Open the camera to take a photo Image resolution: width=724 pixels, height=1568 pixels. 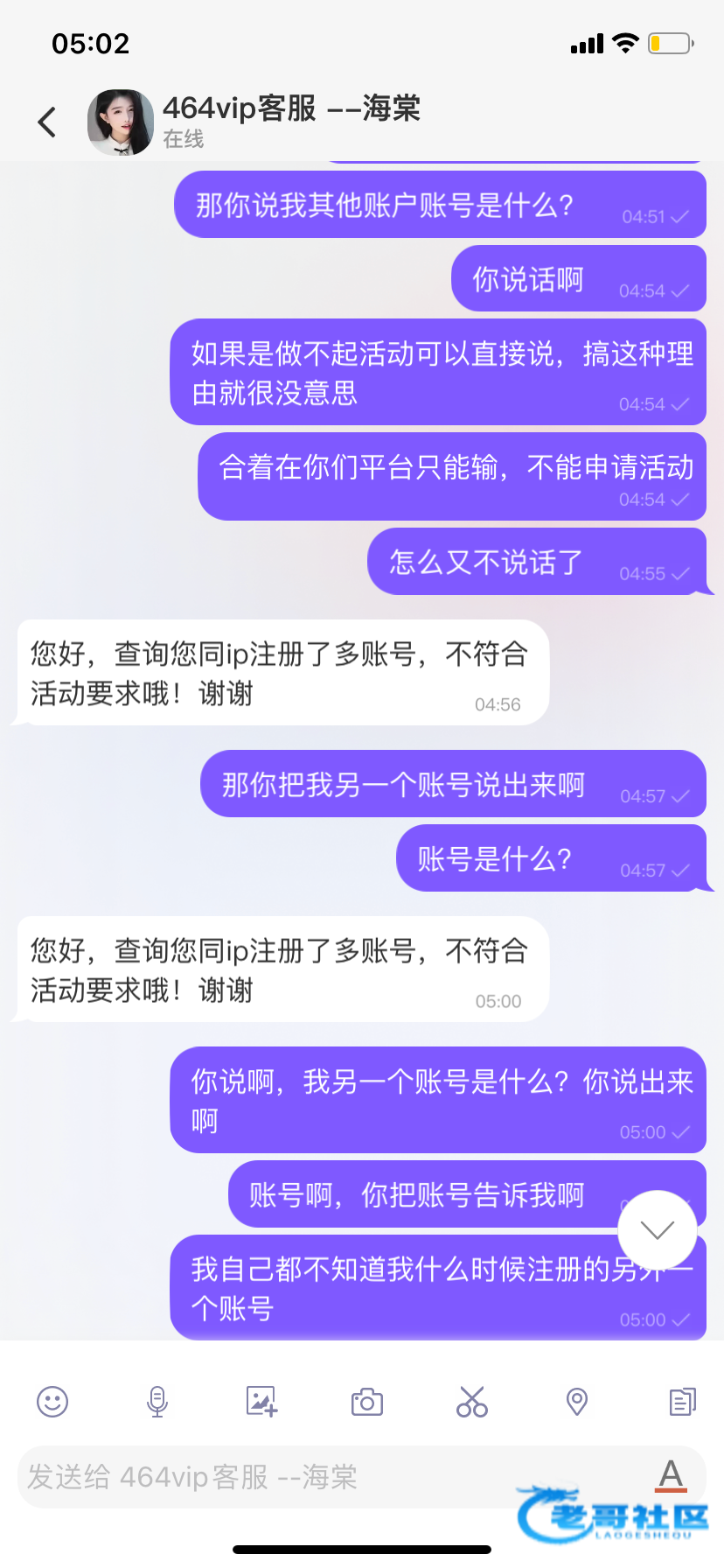tap(367, 1402)
